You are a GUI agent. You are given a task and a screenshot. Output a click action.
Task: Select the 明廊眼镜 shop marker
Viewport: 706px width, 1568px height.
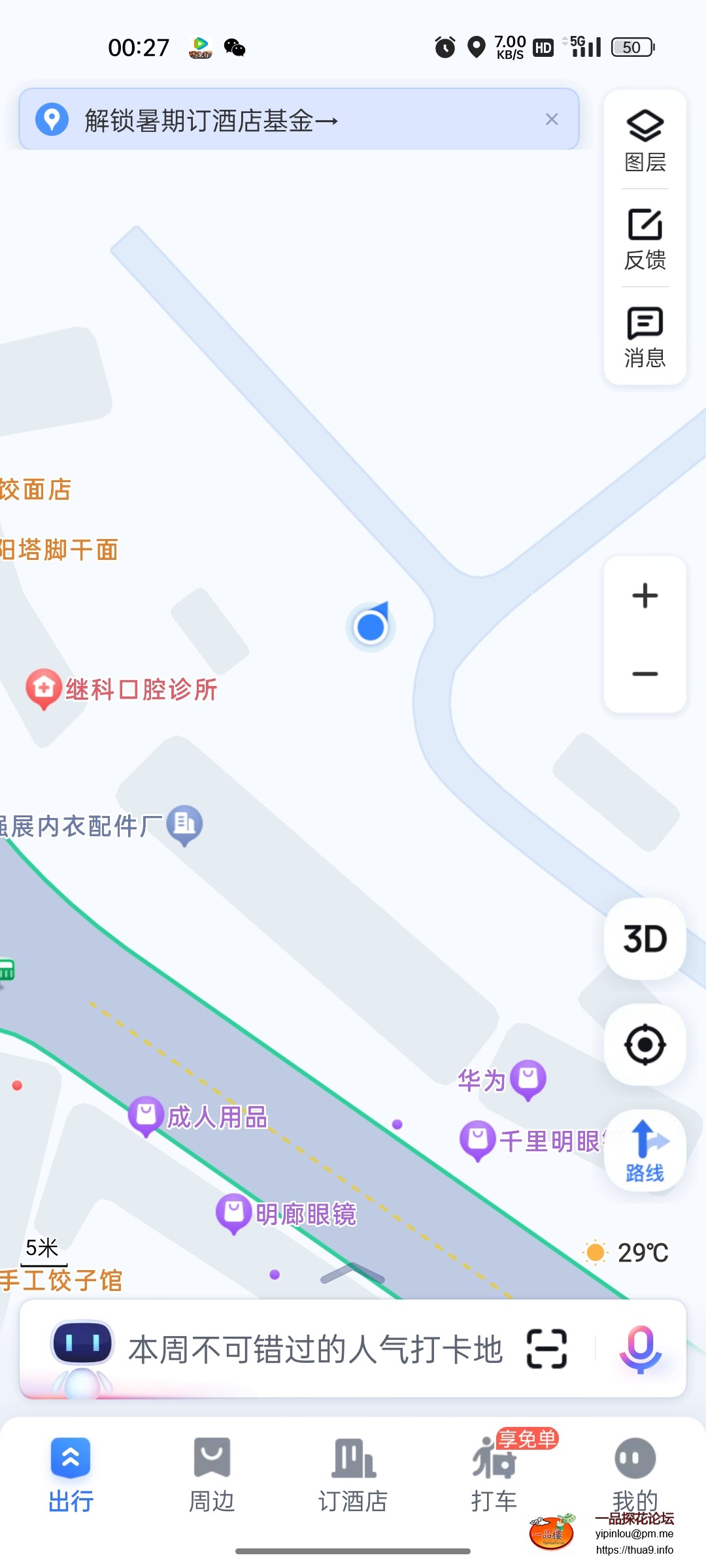click(x=234, y=1213)
